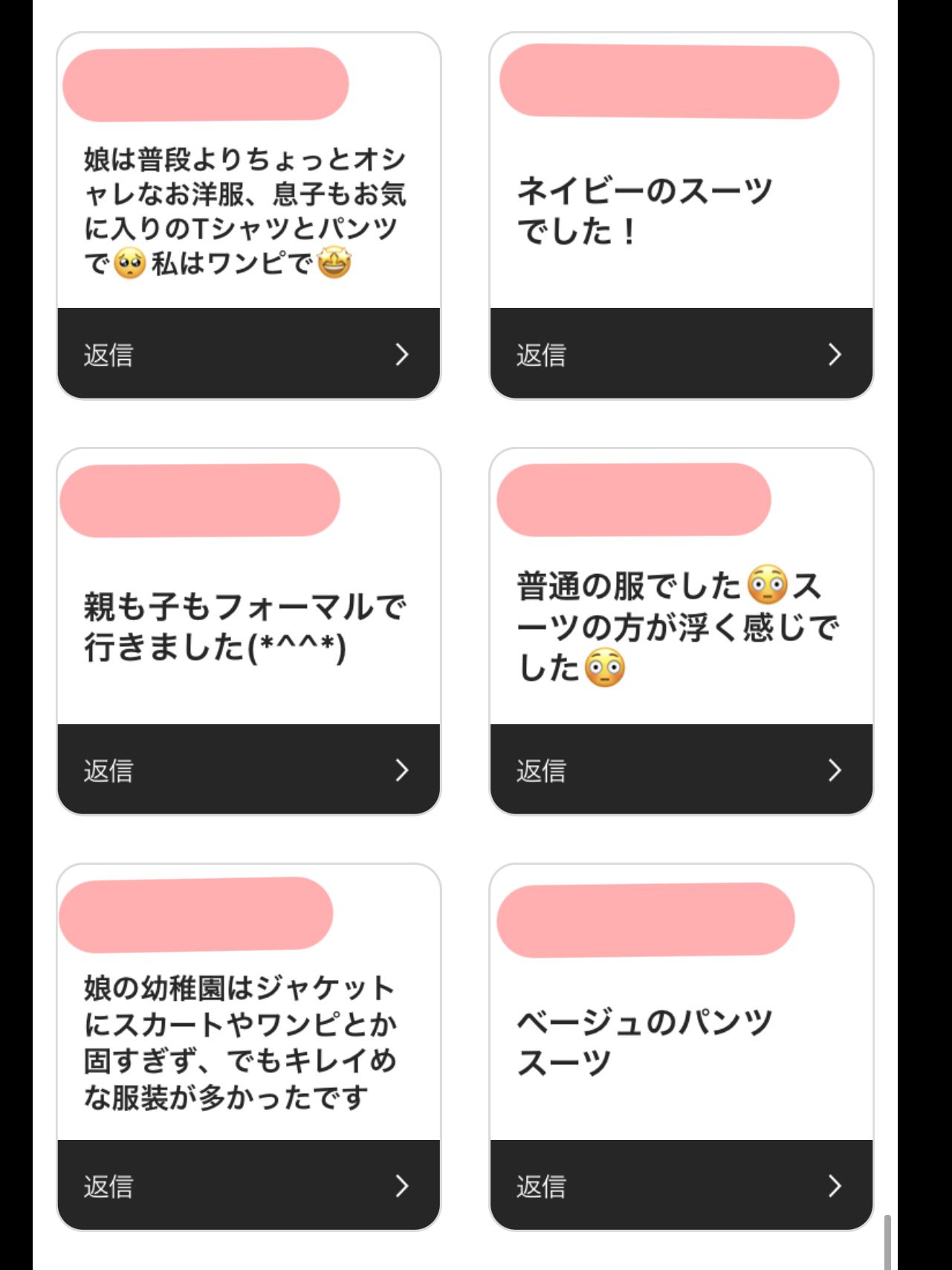
Task: Reply to the ベージュのパンツスーツ response
Action: click(x=681, y=1185)
